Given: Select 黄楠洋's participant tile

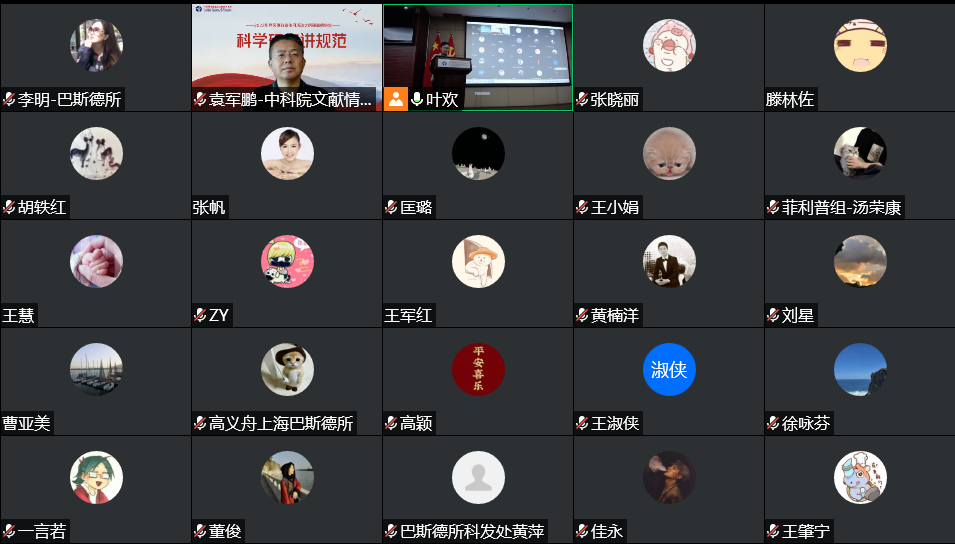Looking at the screenshot, I should pos(669,272).
